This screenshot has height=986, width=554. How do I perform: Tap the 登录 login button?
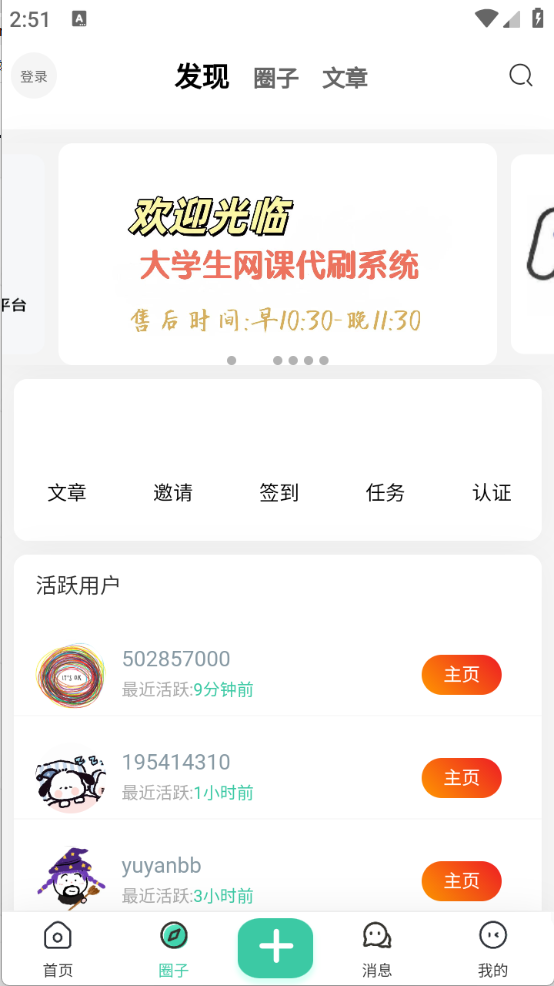34,76
